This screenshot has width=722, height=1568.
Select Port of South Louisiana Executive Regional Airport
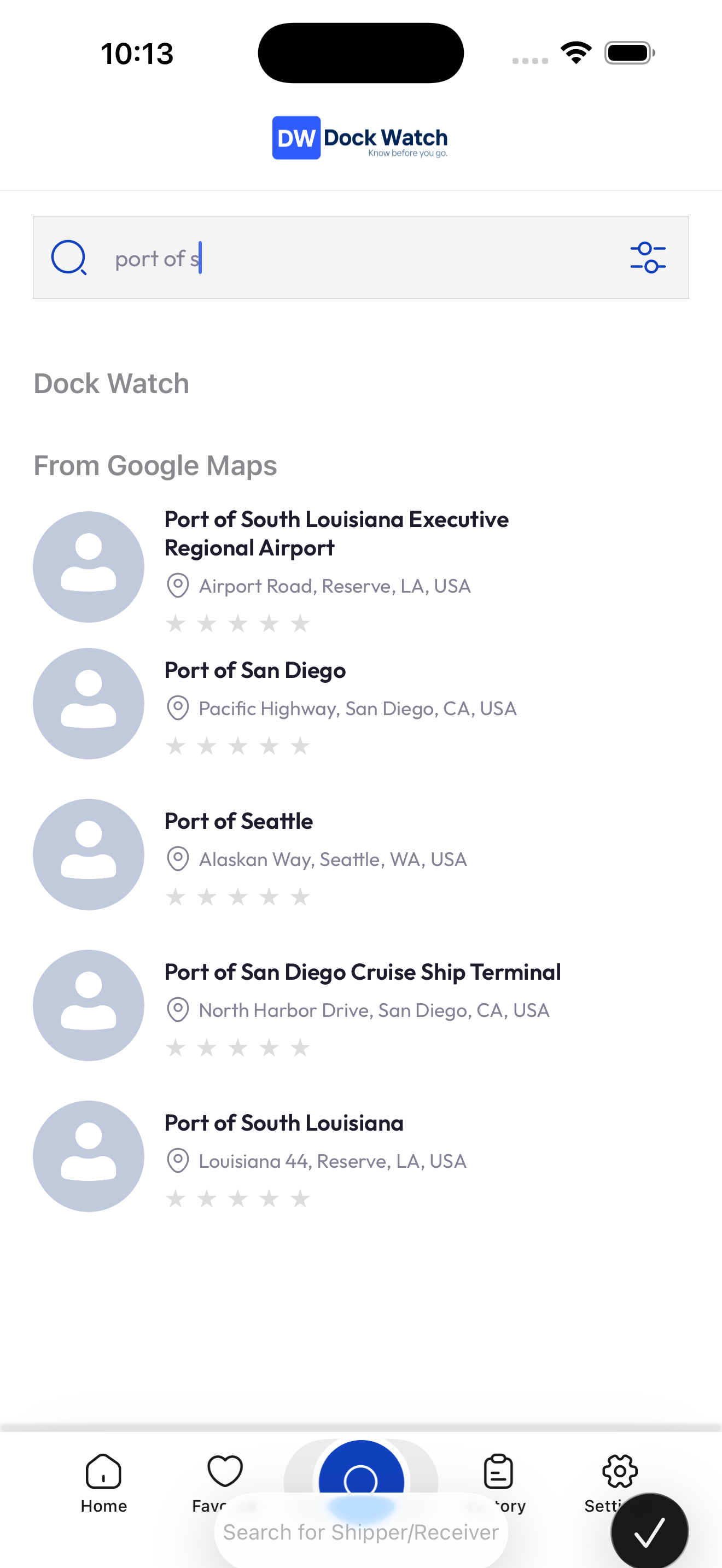click(x=336, y=533)
